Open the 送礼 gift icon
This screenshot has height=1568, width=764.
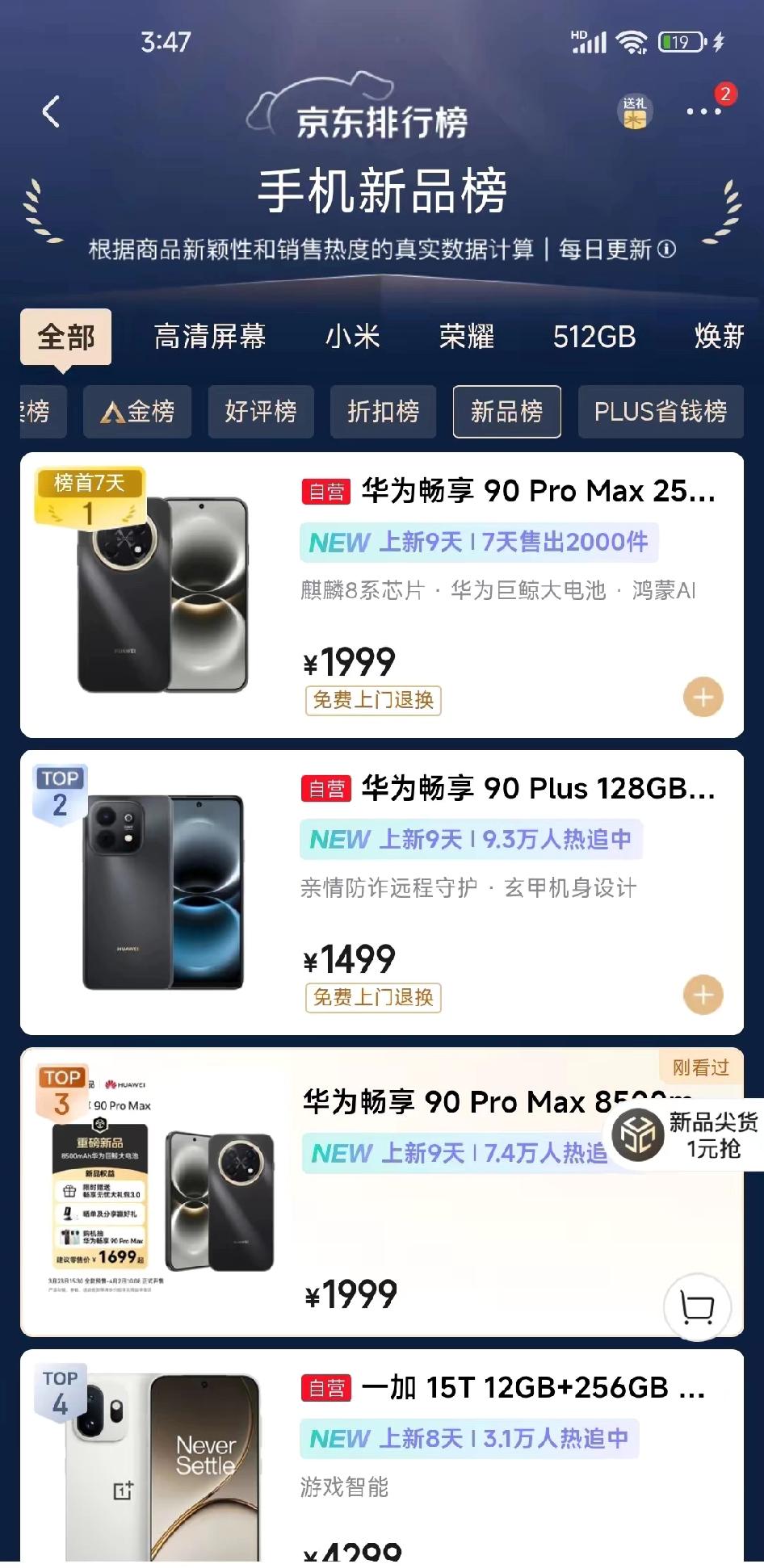(x=632, y=111)
